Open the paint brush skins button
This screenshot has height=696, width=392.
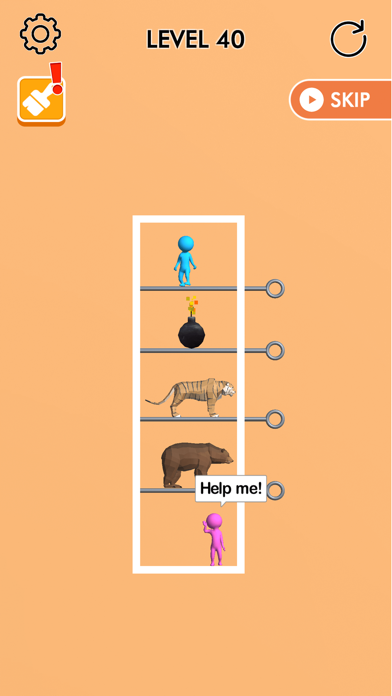click(41, 100)
